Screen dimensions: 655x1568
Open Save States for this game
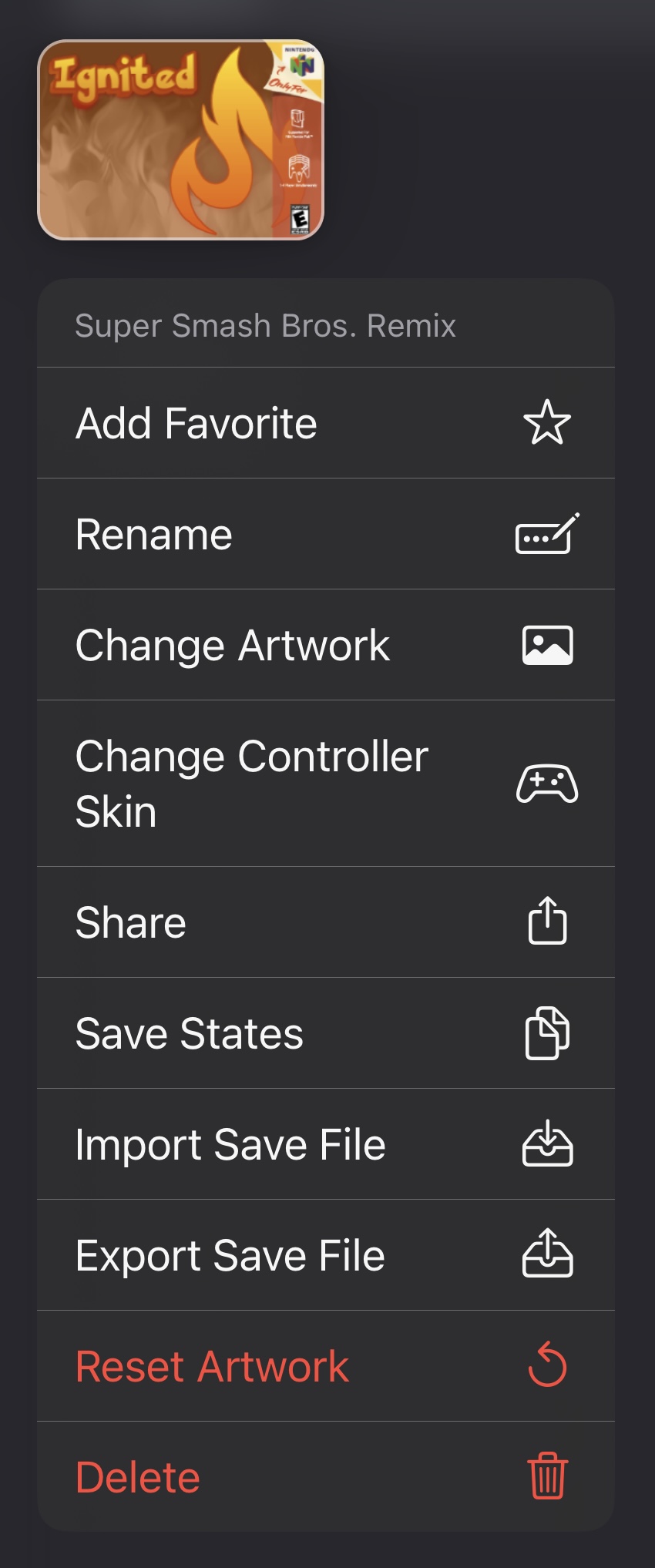pyautogui.click(x=325, y=1033)
